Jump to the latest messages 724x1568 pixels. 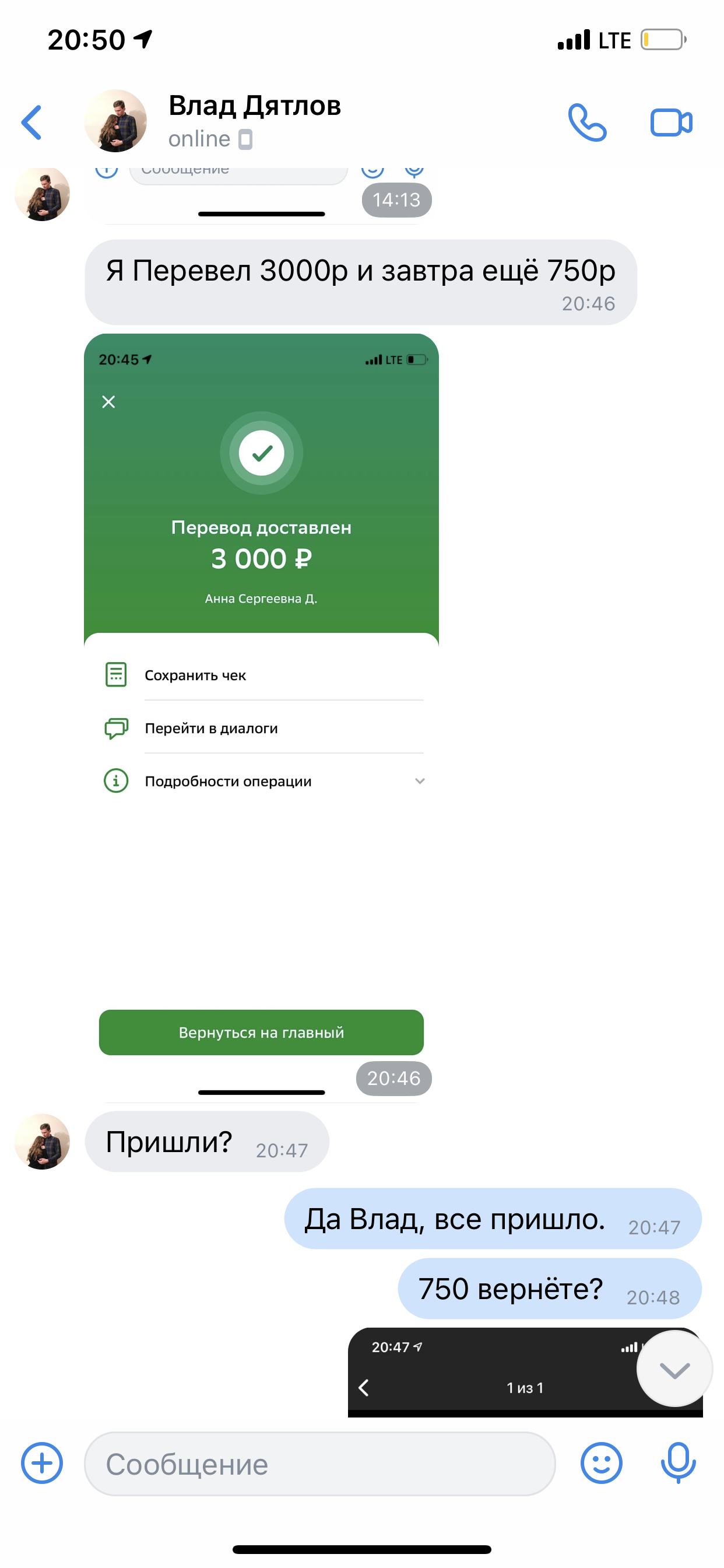coord(674,1369)
